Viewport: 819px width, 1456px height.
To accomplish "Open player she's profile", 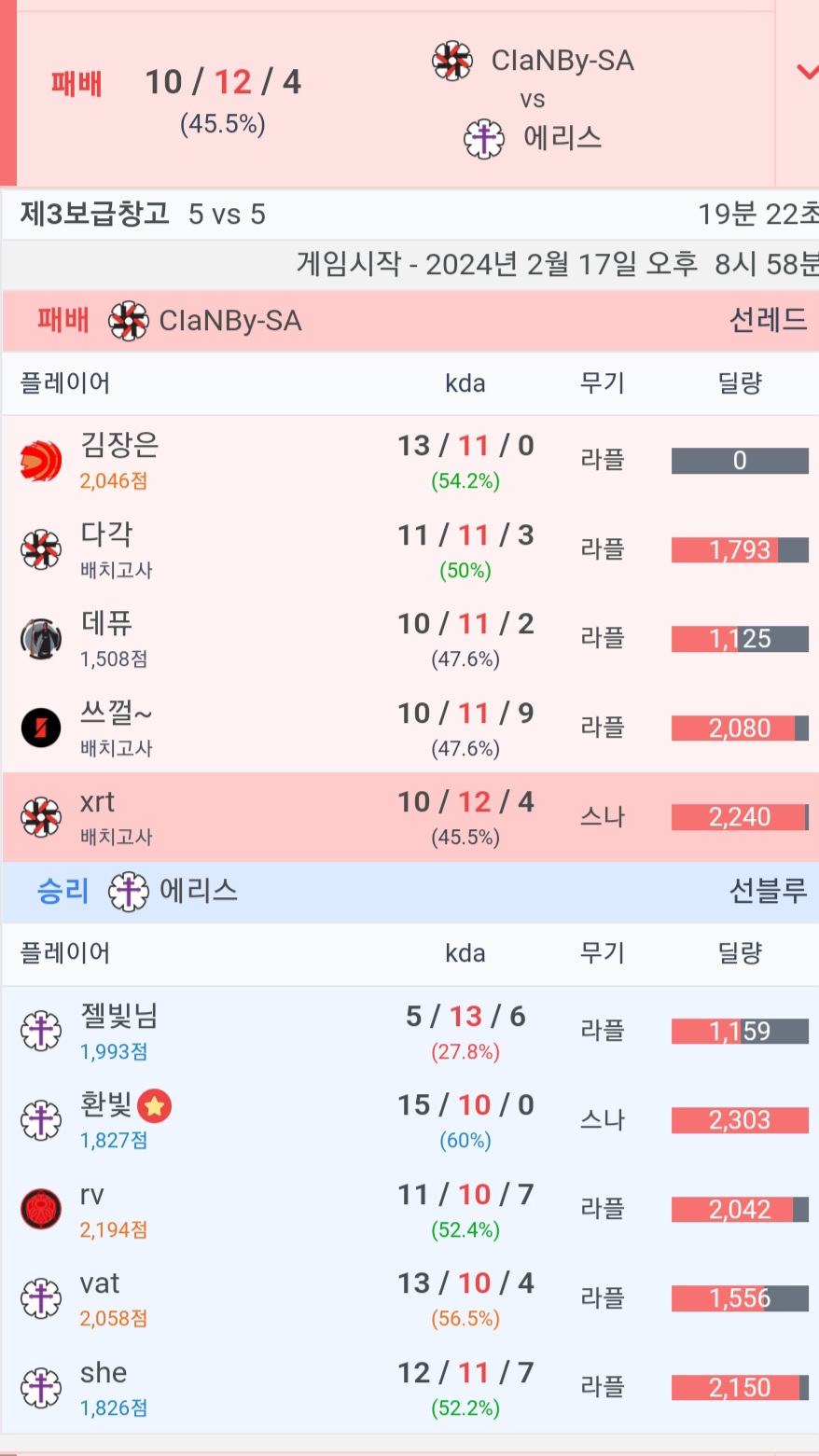I will click(x=104, y=1373).
